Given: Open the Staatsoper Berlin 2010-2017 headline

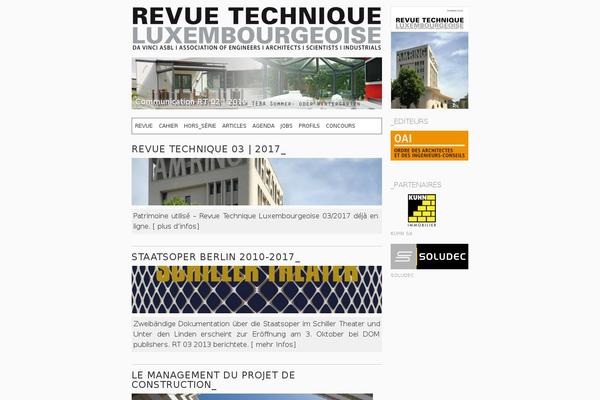Looking at the screenshot, I should click(x=215, y=257).
